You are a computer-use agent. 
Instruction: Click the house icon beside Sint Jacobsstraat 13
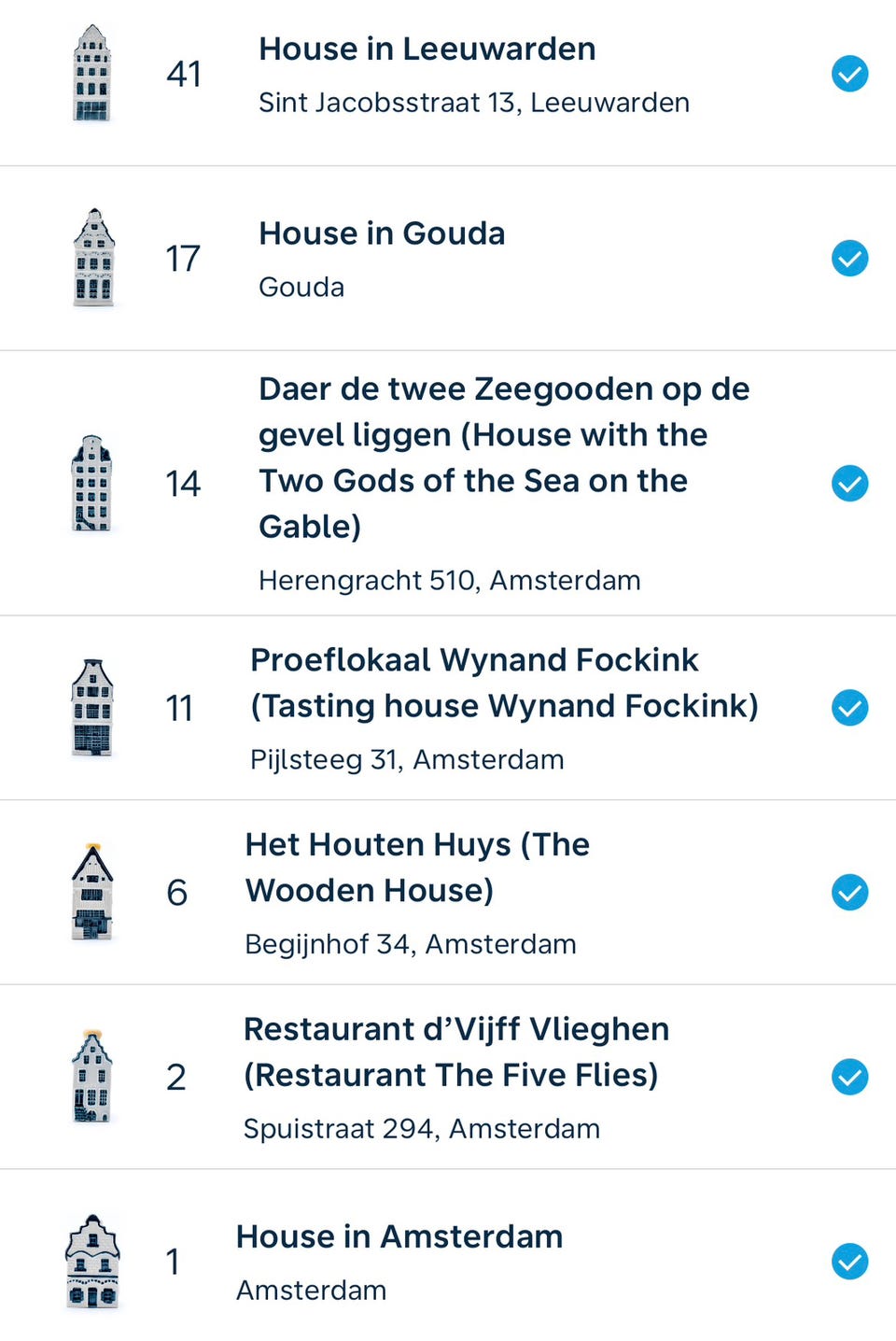point(92,74)
